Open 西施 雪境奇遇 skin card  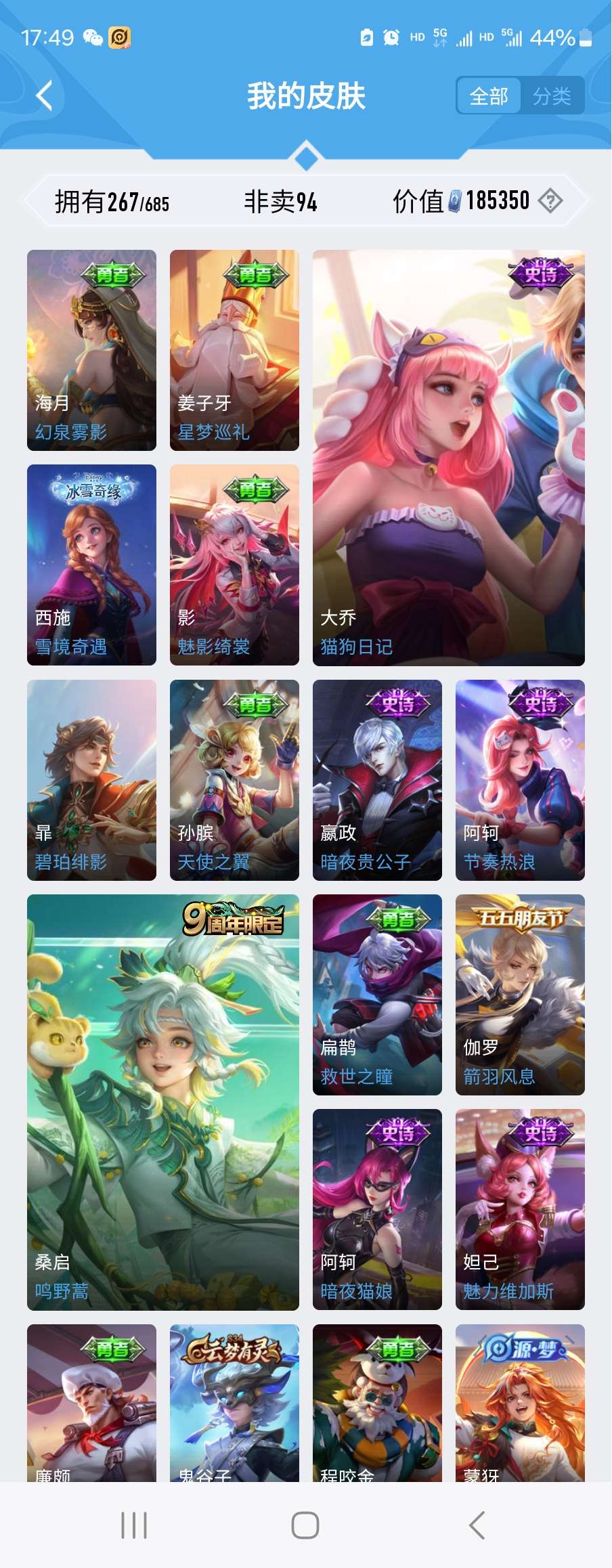click(91, 565)
